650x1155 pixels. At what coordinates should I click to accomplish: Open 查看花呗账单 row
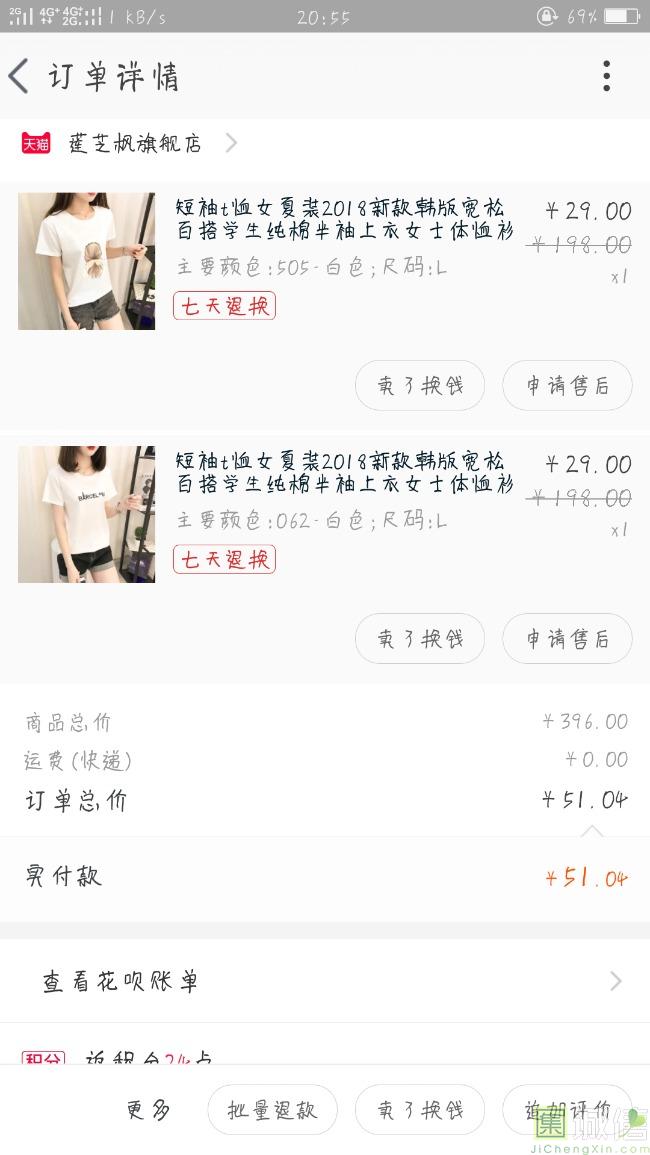tap(324, 981)
